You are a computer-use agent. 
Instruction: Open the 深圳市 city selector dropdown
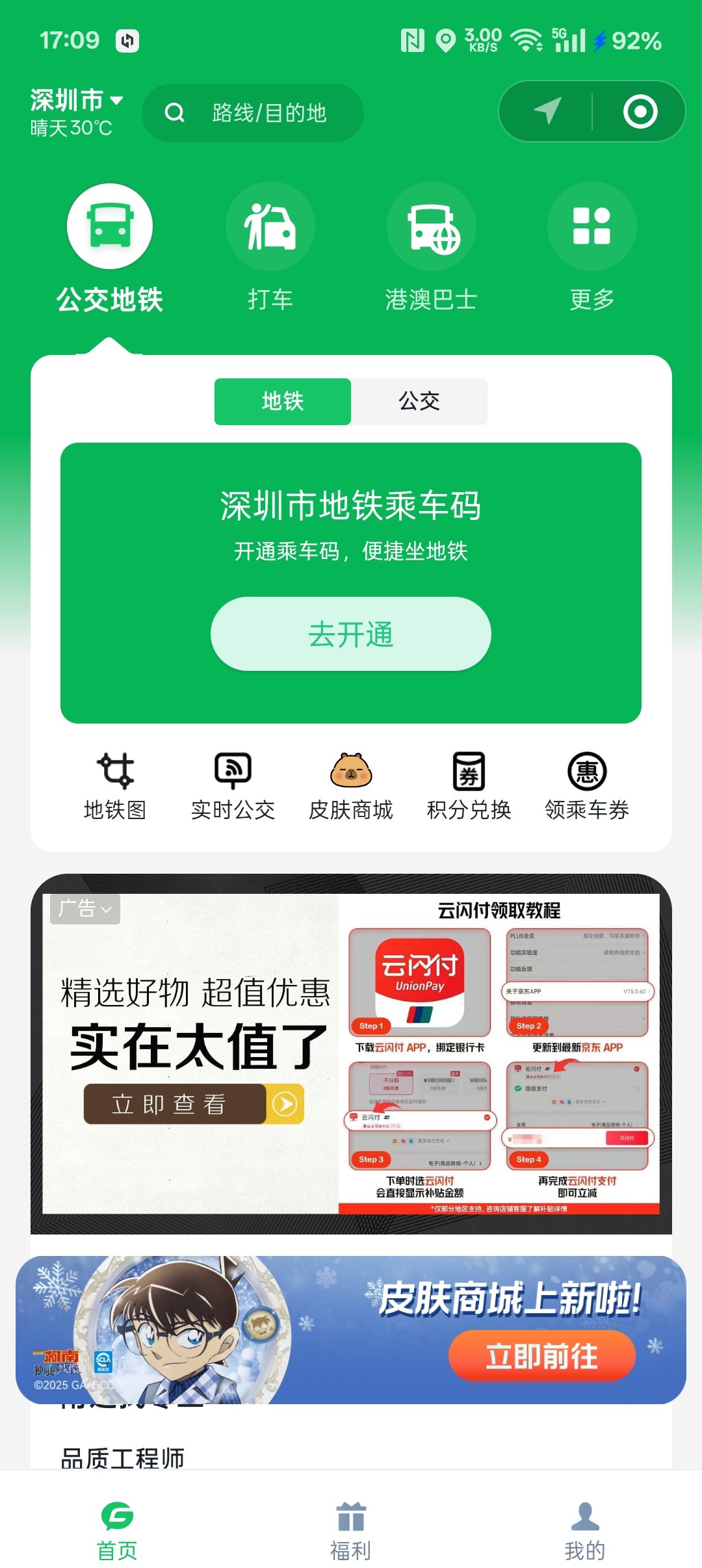tap(76, 101)
